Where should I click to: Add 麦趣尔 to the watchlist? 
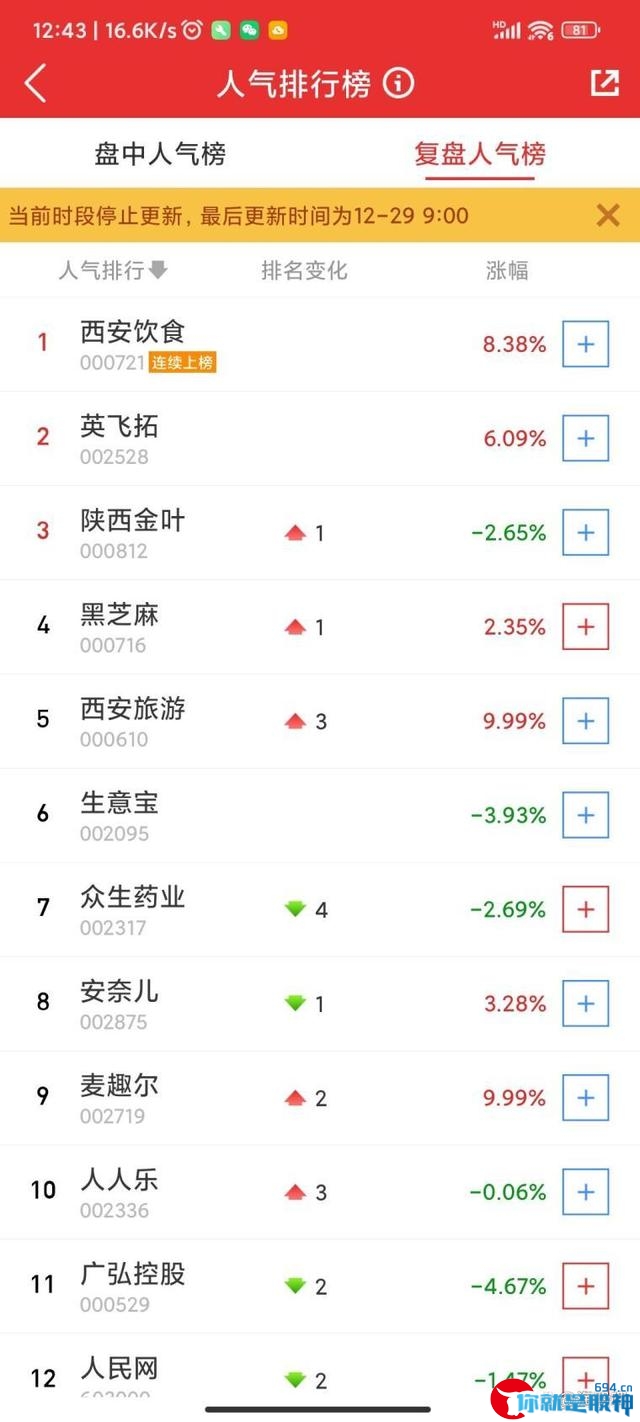click(586, 1098)
